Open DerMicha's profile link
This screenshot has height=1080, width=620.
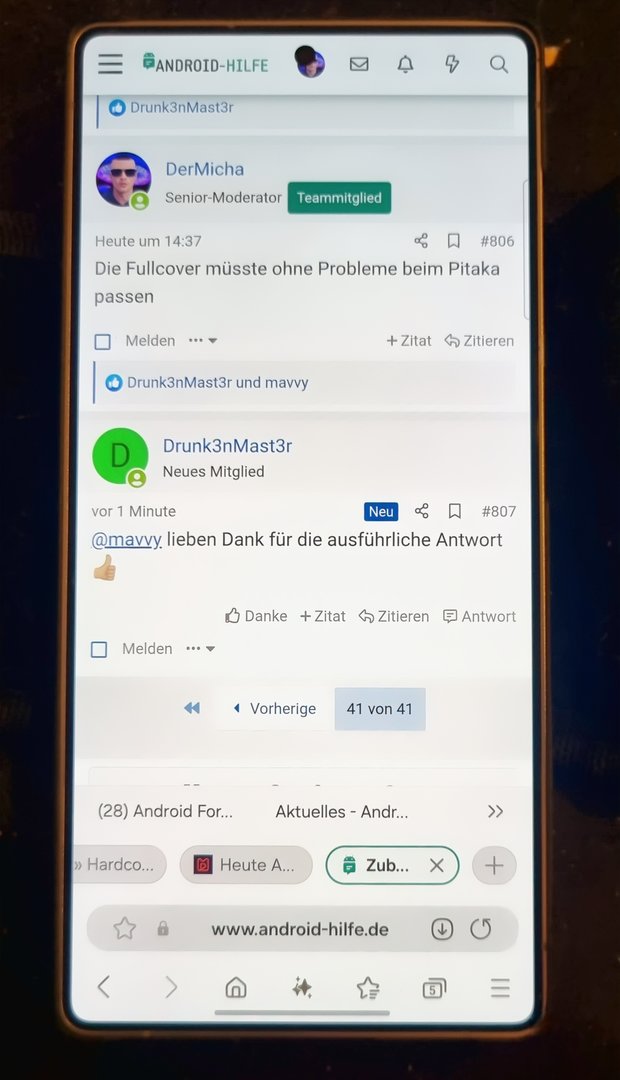point(204,169)
